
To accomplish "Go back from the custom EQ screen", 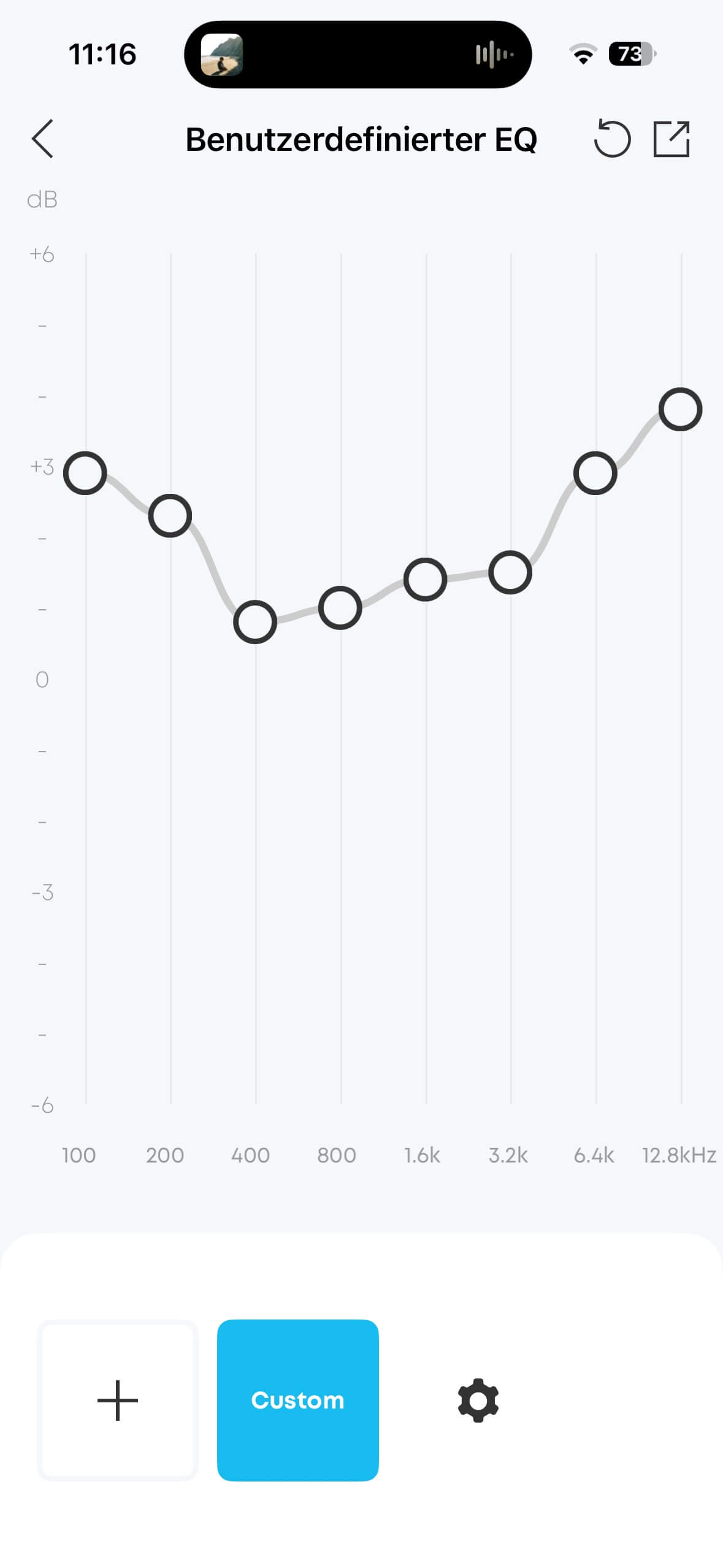I will click(43, 139).
